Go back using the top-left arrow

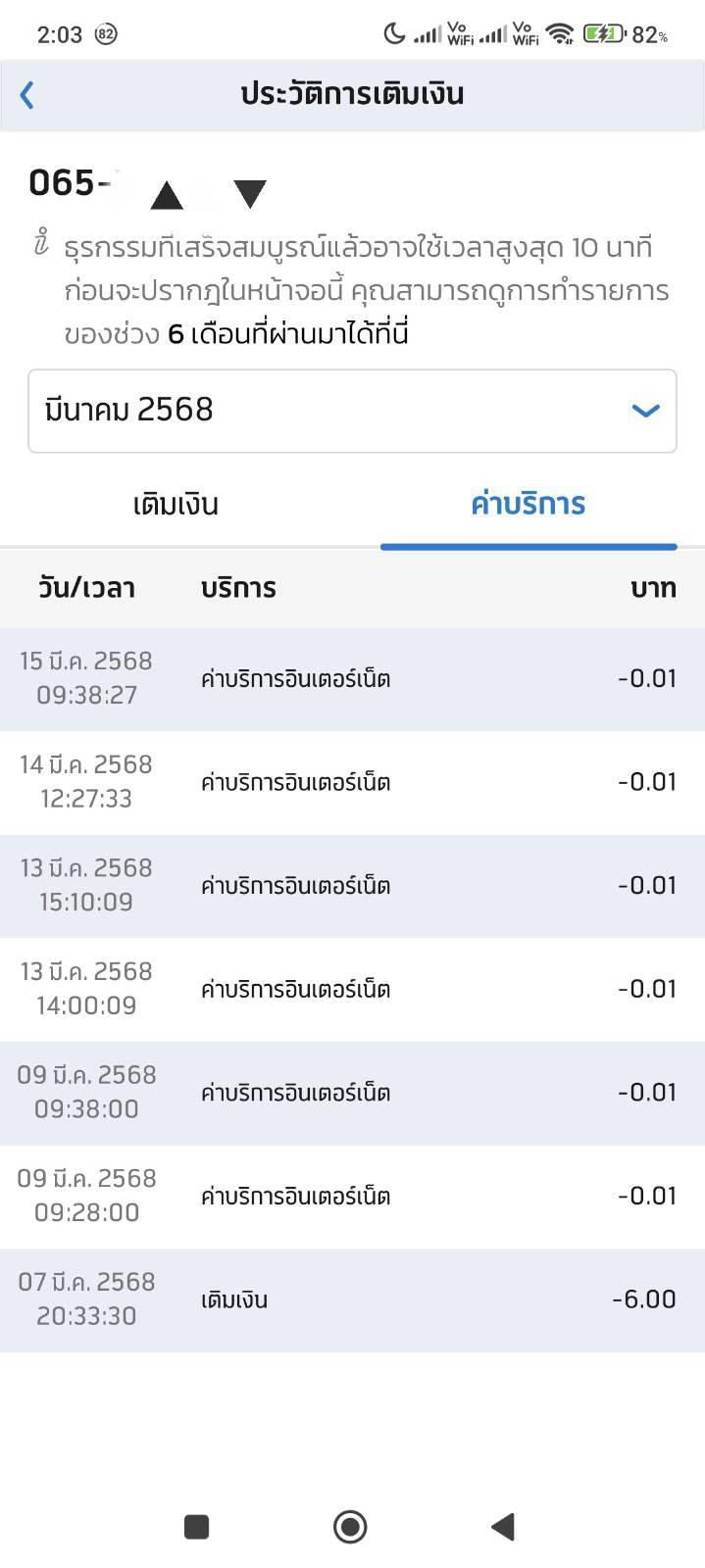[x=27, y=95]
